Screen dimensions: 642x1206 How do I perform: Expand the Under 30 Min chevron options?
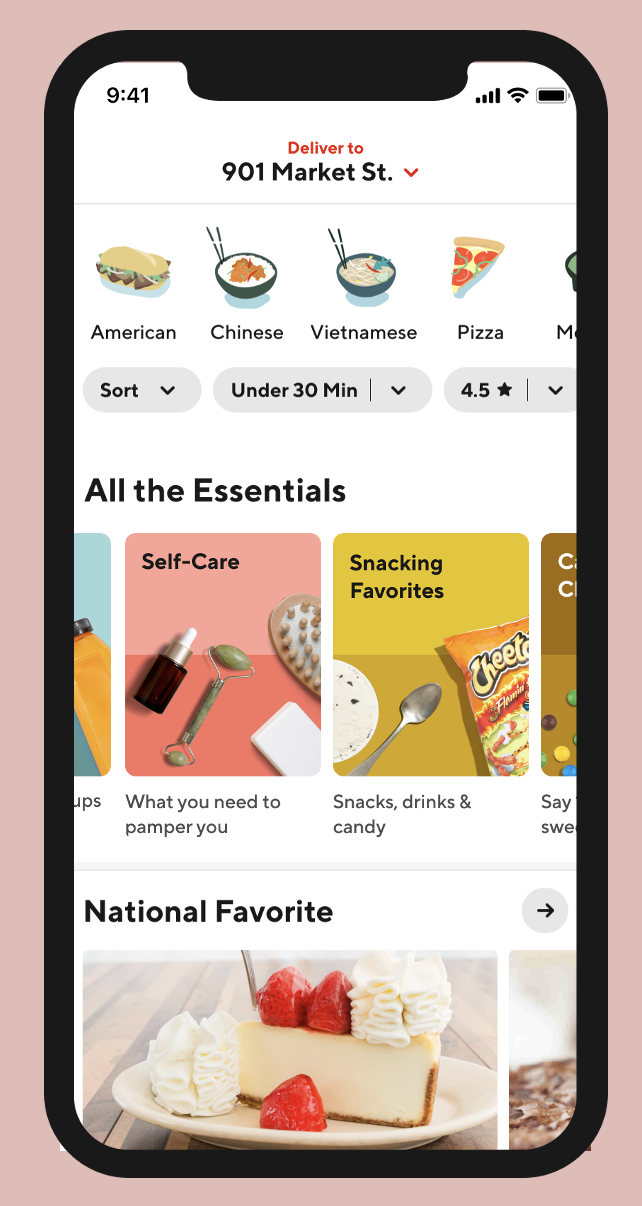[x=399, y=390]
